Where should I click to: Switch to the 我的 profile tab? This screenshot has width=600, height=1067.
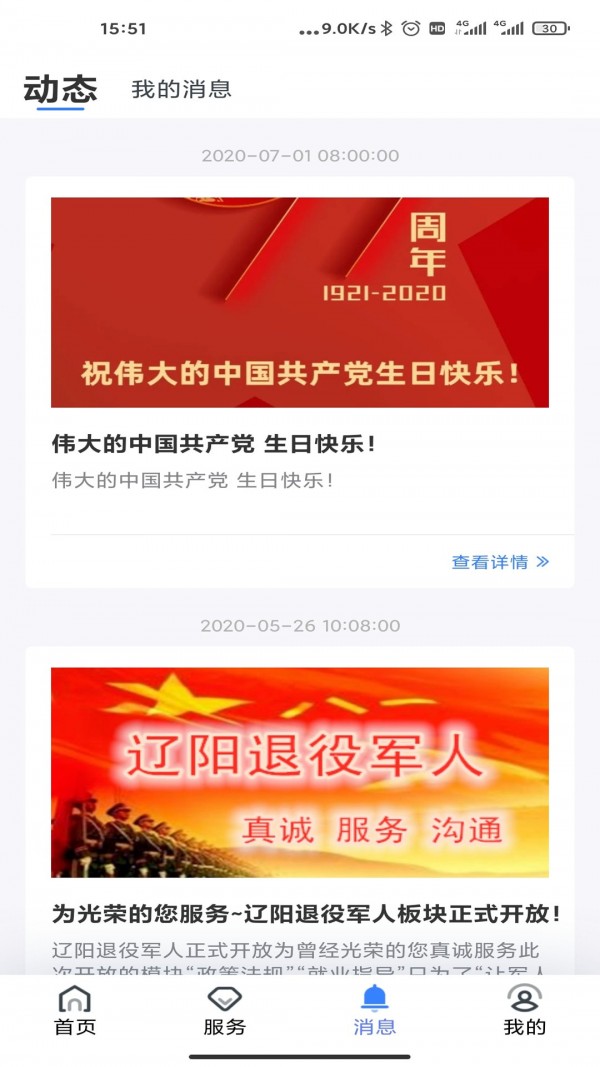tap(524, 1011)
